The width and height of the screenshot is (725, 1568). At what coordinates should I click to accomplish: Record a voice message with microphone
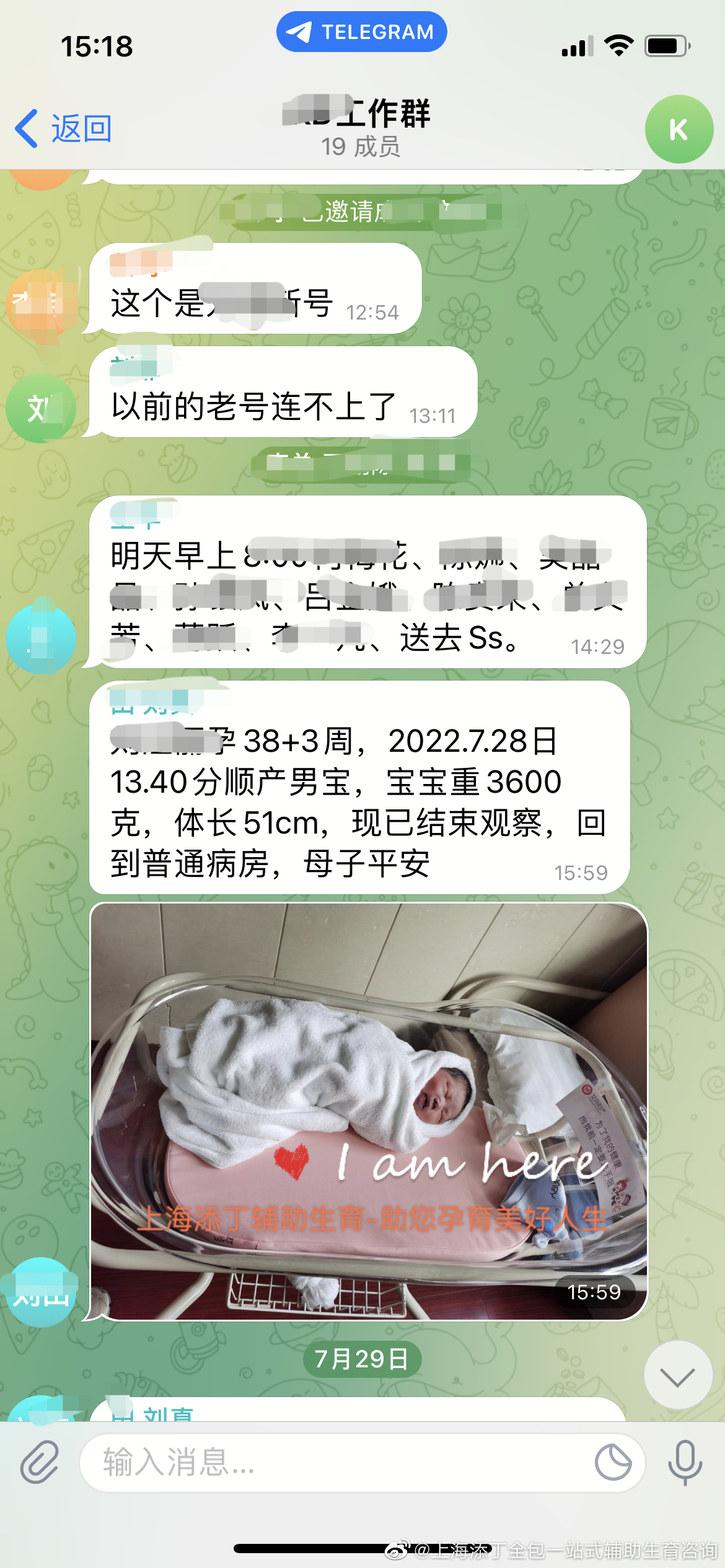click(x=685, y=1462)
